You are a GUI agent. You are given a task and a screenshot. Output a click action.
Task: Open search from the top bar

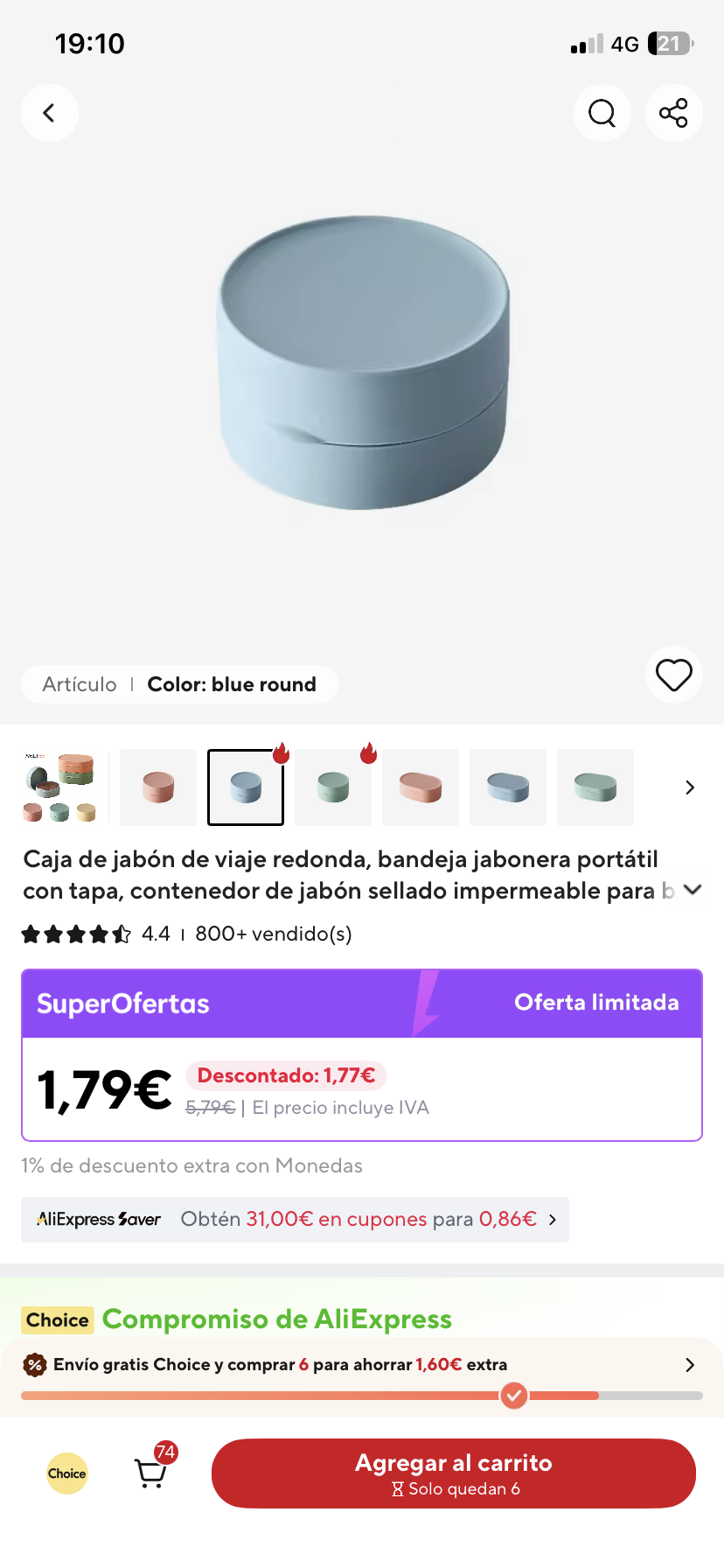(x=602, y=113)
